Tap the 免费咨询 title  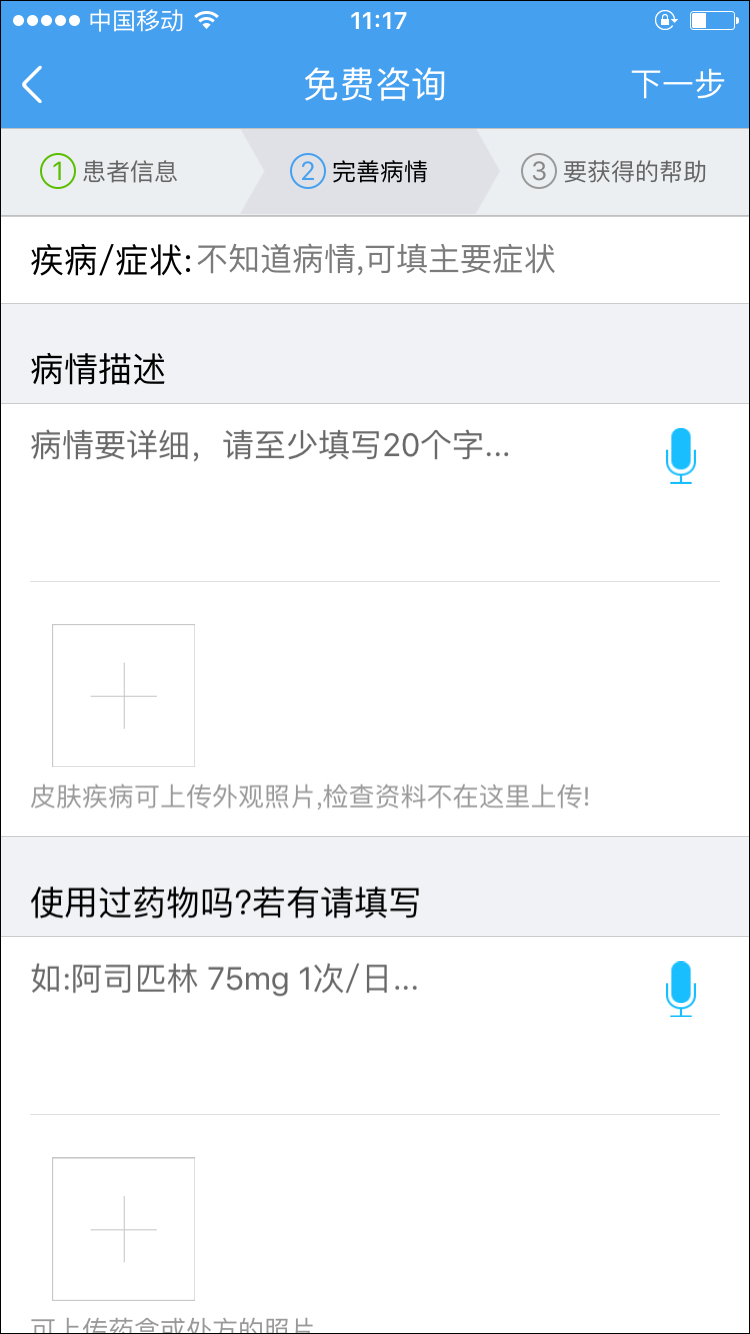coord(375,84)
